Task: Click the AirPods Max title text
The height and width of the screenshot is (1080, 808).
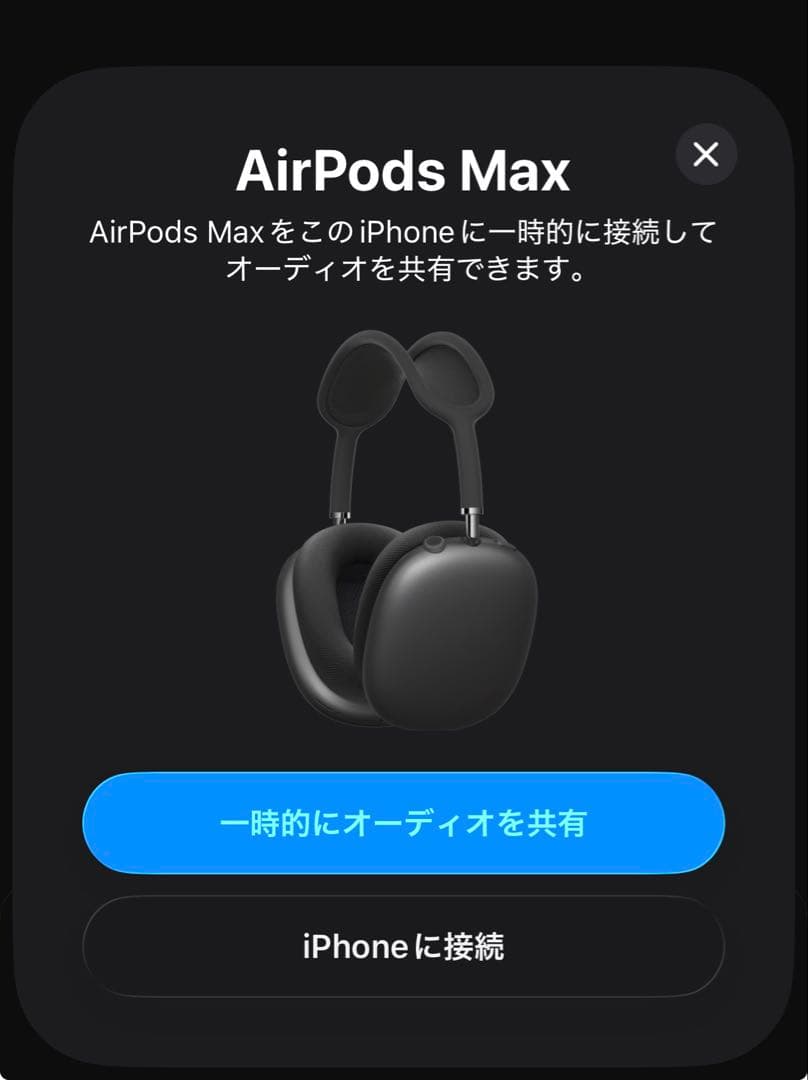Action: pos(404,170)
